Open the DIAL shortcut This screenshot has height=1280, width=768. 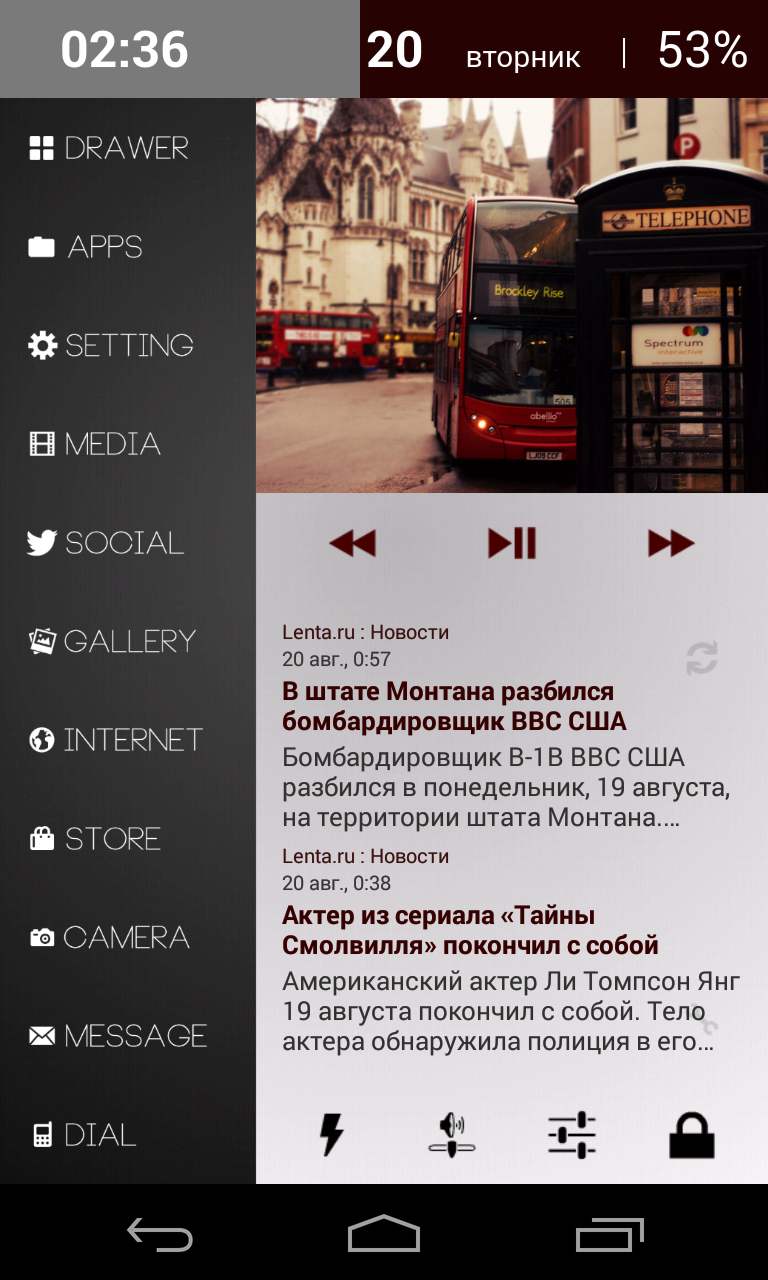pos(83,1135)
